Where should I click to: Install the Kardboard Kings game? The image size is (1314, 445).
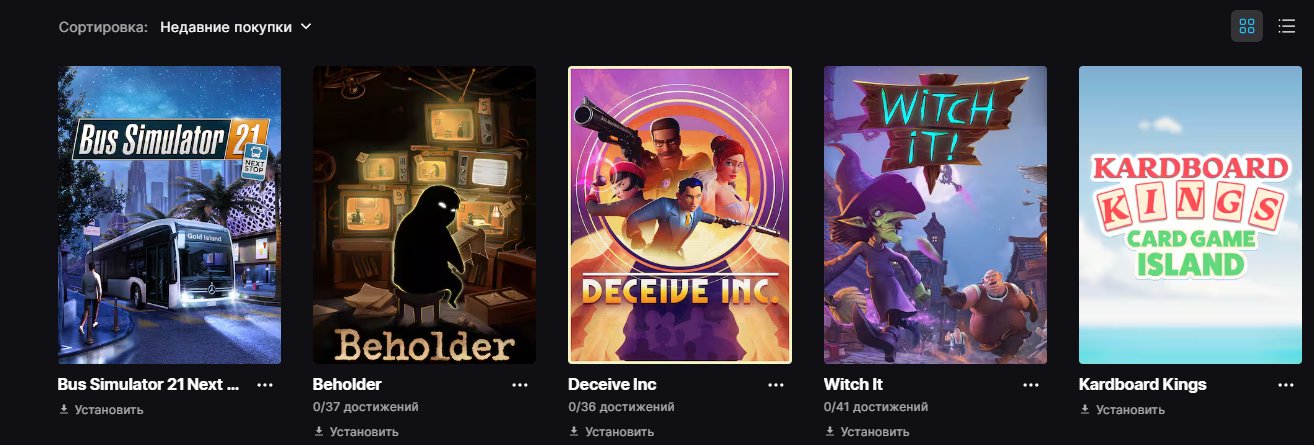1123,409
